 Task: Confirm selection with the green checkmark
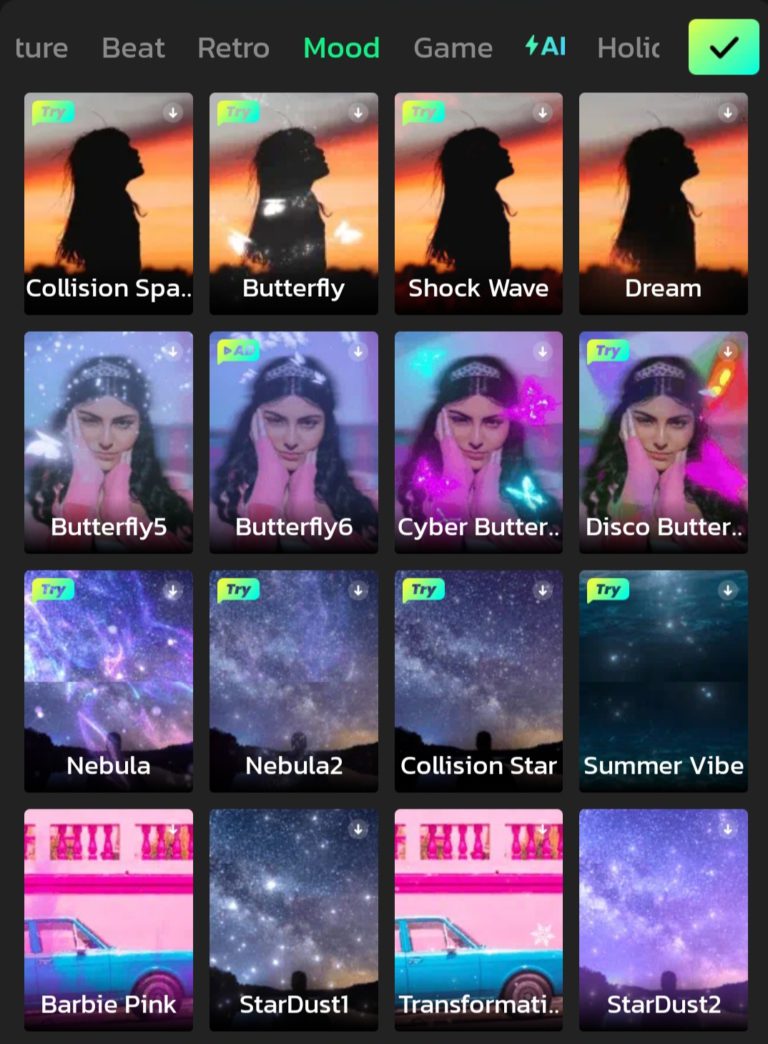[x=723, y=47]
